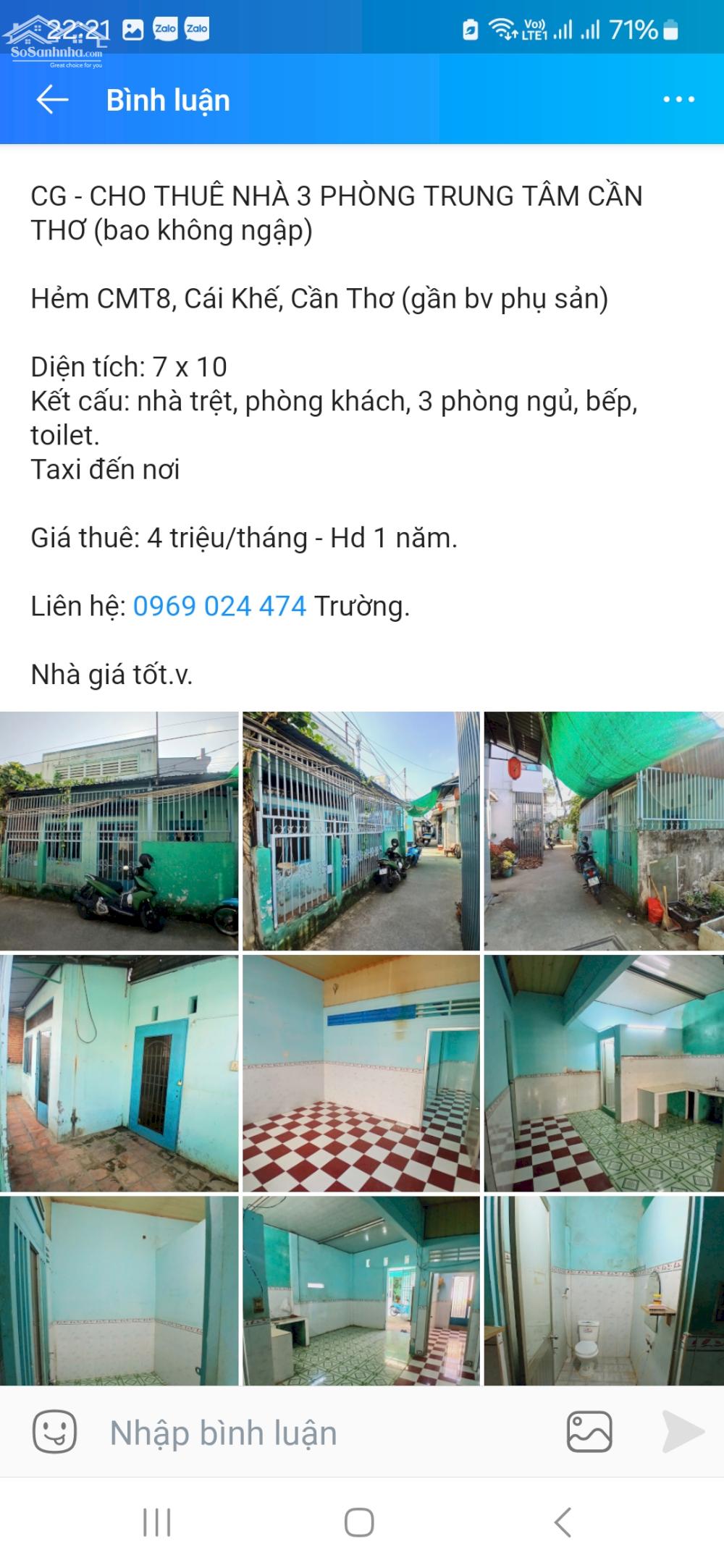This screenshot has width=724, height=1568.
Task: Open the kitchen counter photo
Action: point(603,1073)
